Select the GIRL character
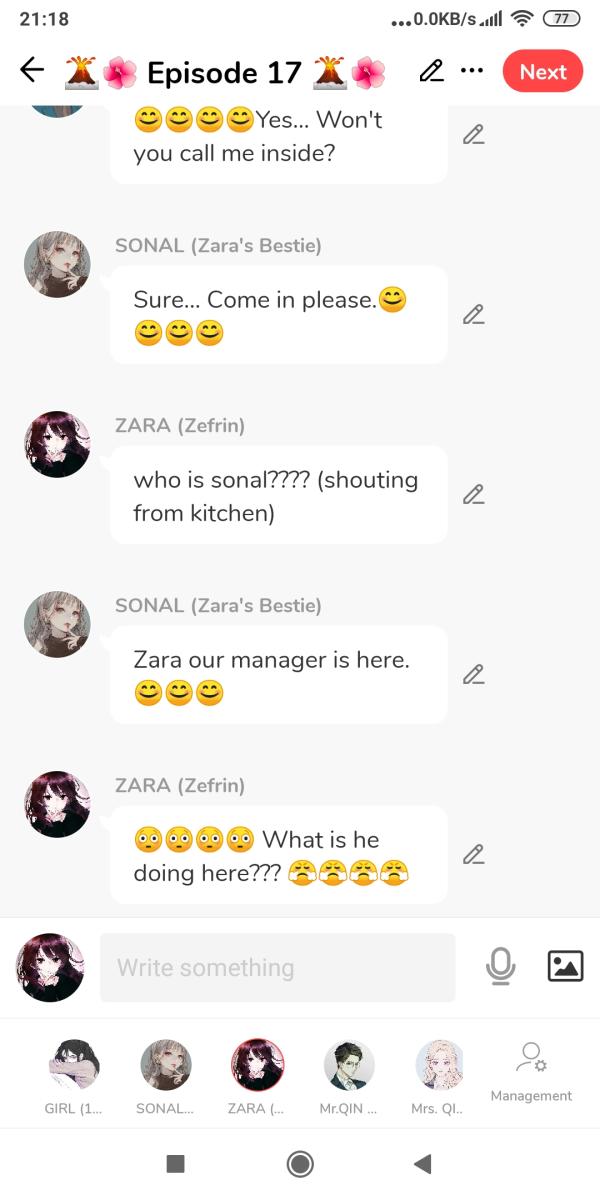Viewport: 600px width, 1200px height. tap(74, 1066)
